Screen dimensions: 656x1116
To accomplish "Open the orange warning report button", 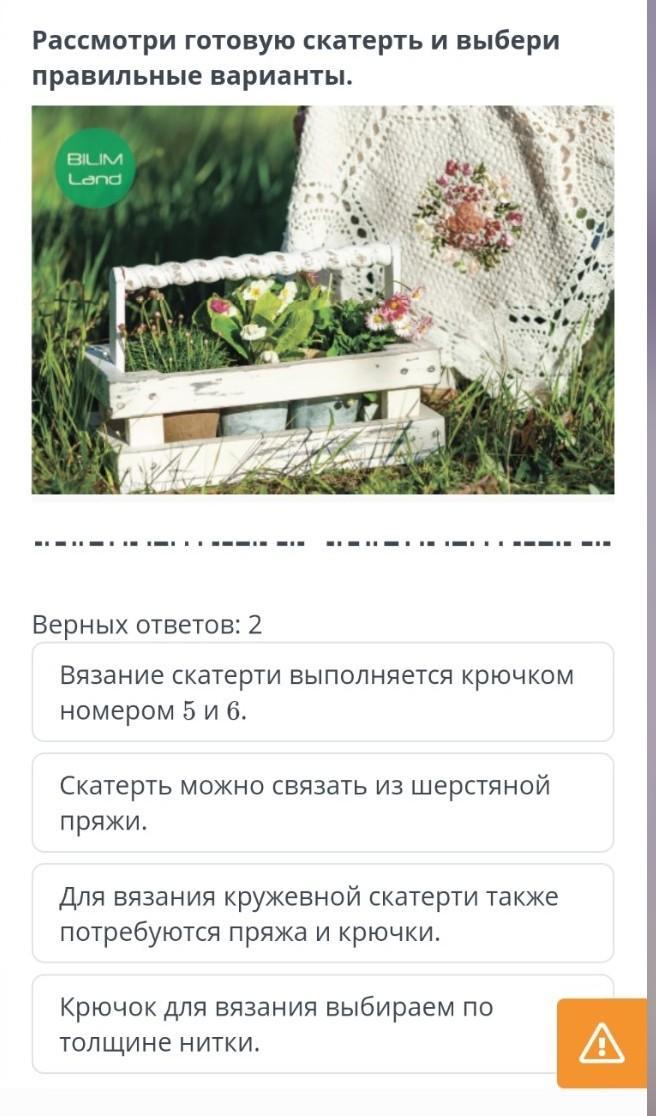I will [602, 1043].
